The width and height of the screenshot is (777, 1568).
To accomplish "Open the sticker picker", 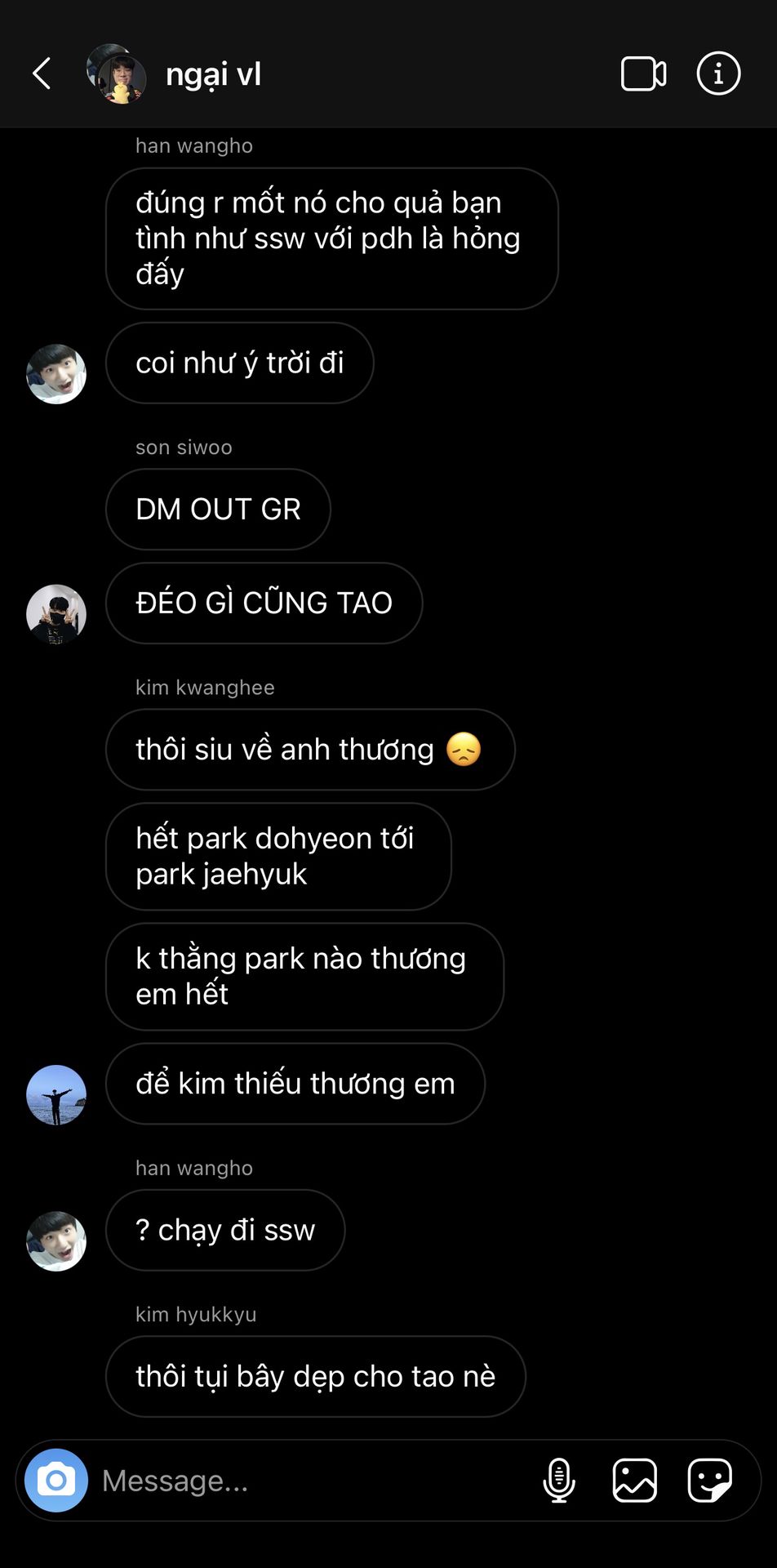I will pos(709,1480).
